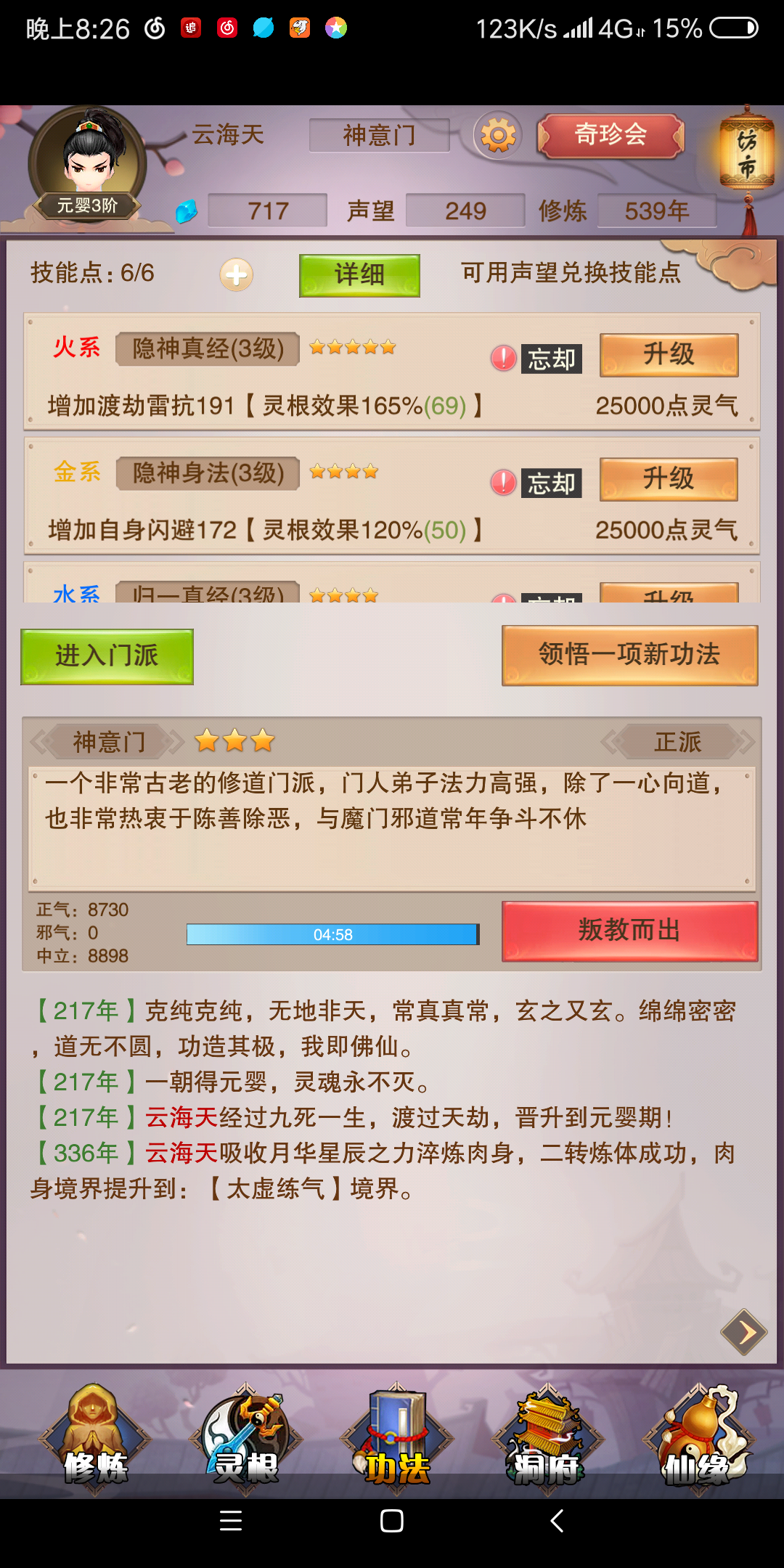Open the gear settings icon
This screenshot has height=1568, width=784.
498,136
